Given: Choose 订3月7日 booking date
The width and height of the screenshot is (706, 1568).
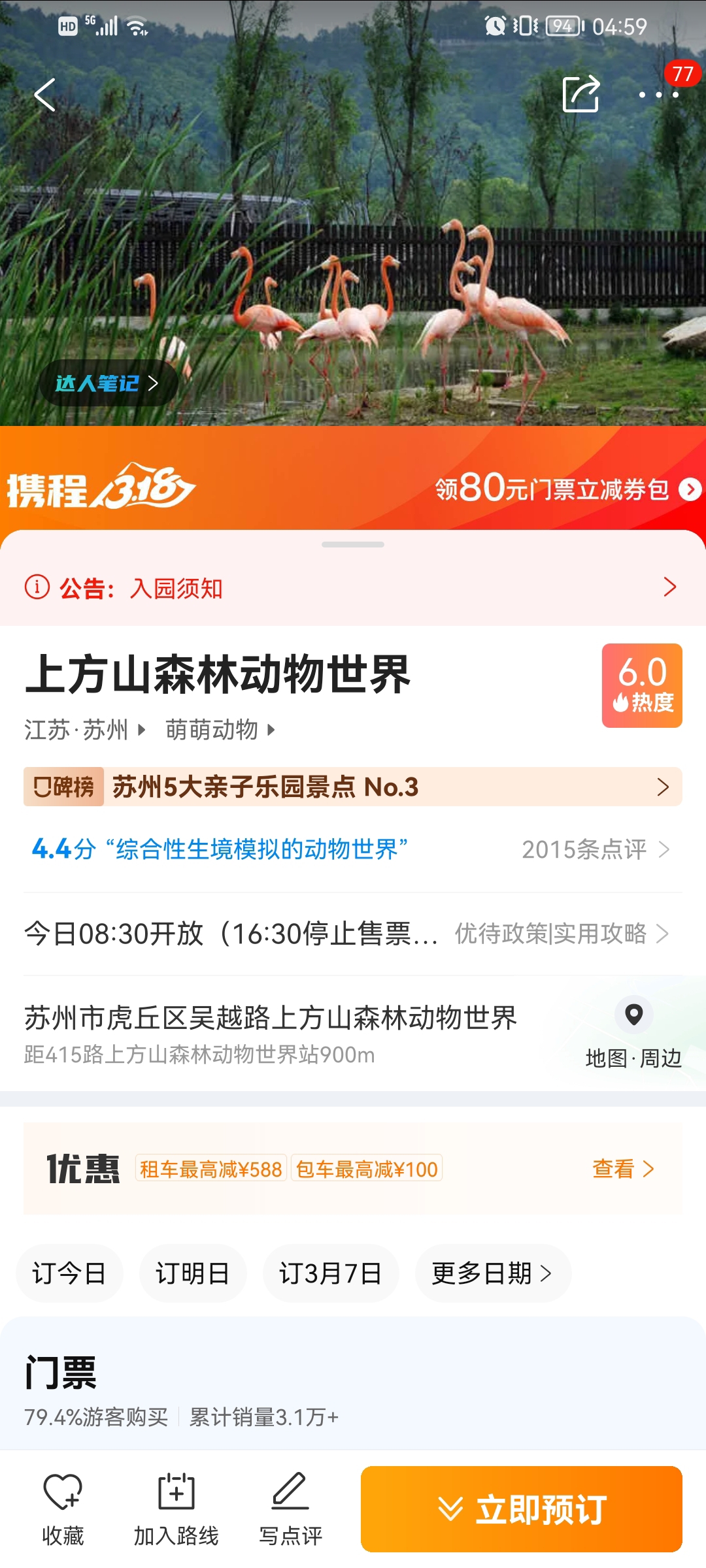Looking at the screenshot, I should pyautogui.click(x=331, y=1273).
